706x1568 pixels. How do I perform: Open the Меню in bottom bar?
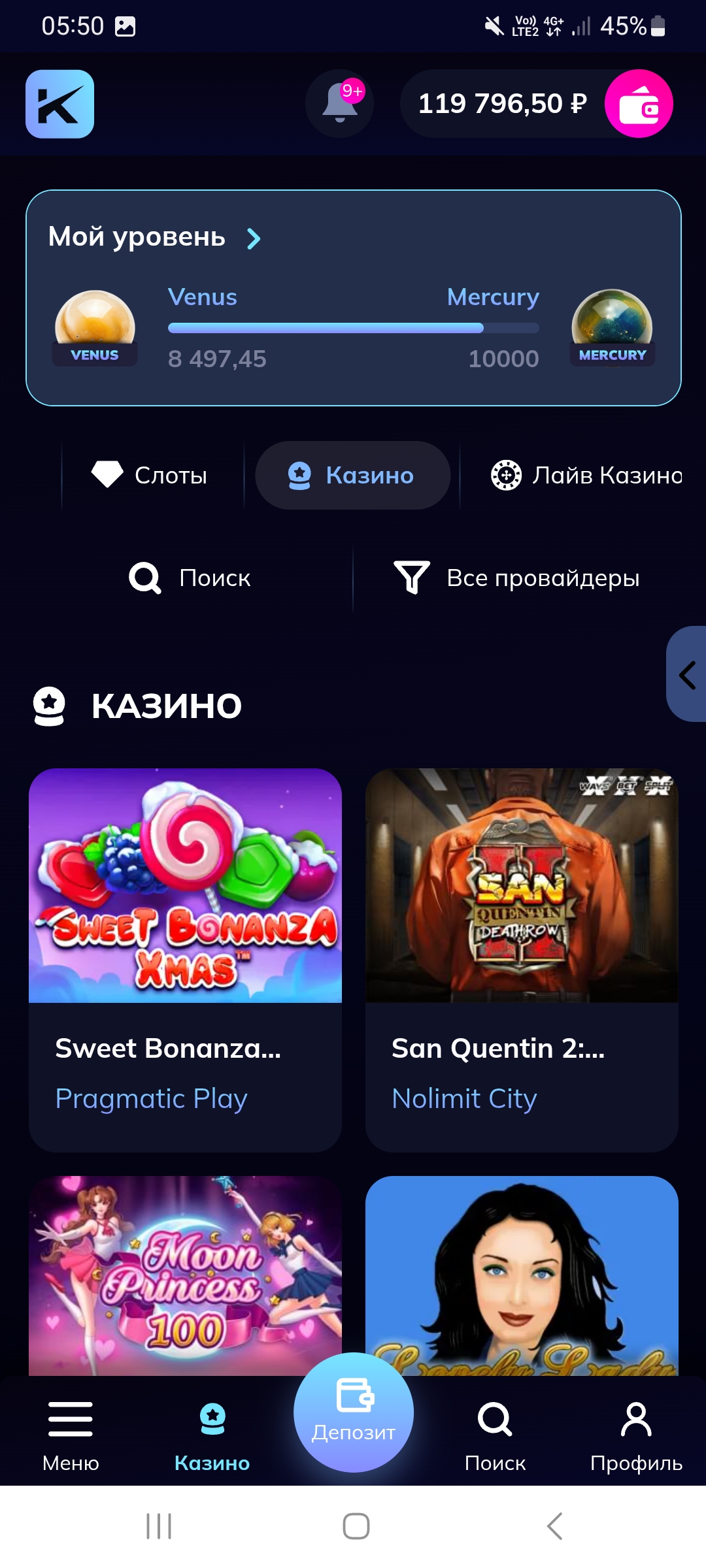[71, 1436]
